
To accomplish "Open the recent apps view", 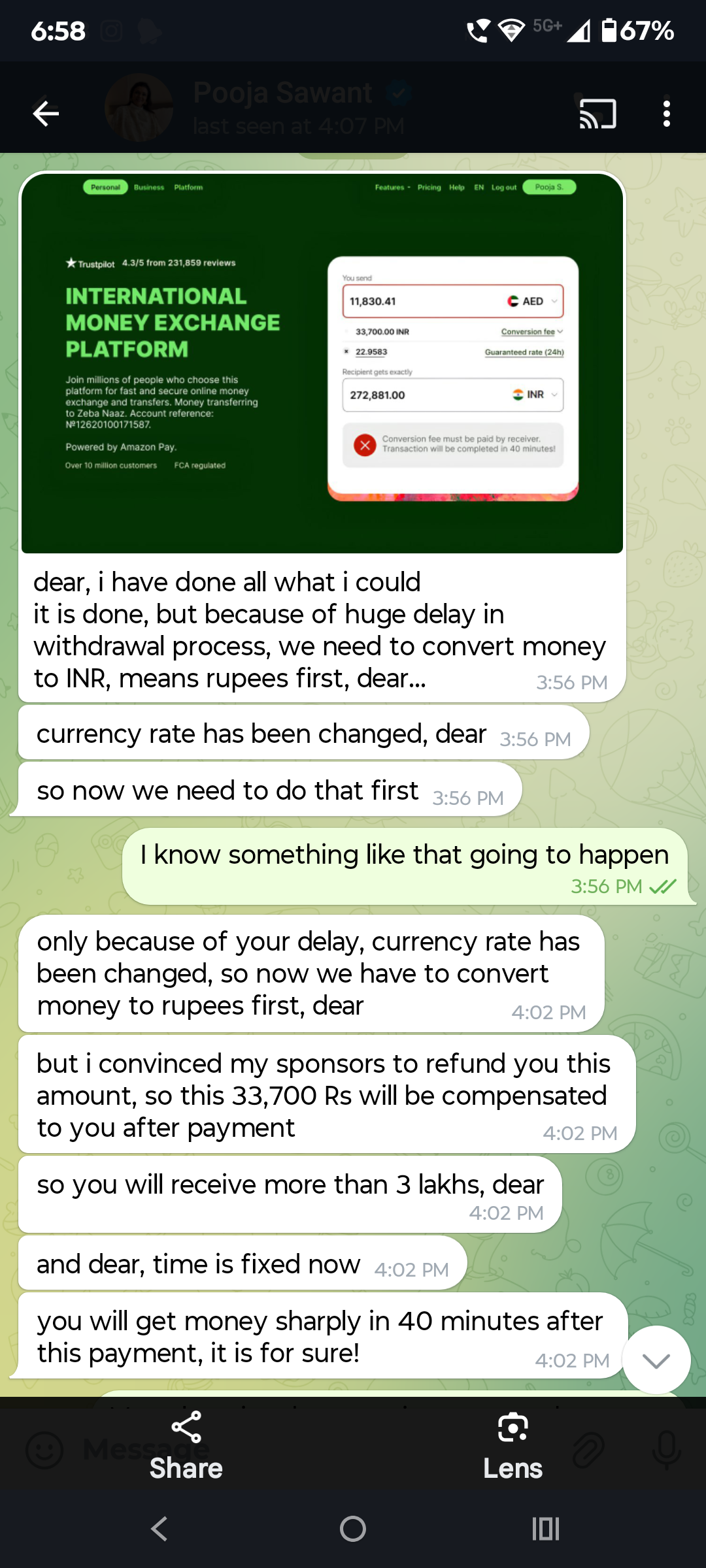I will (x=545, y=1529).
